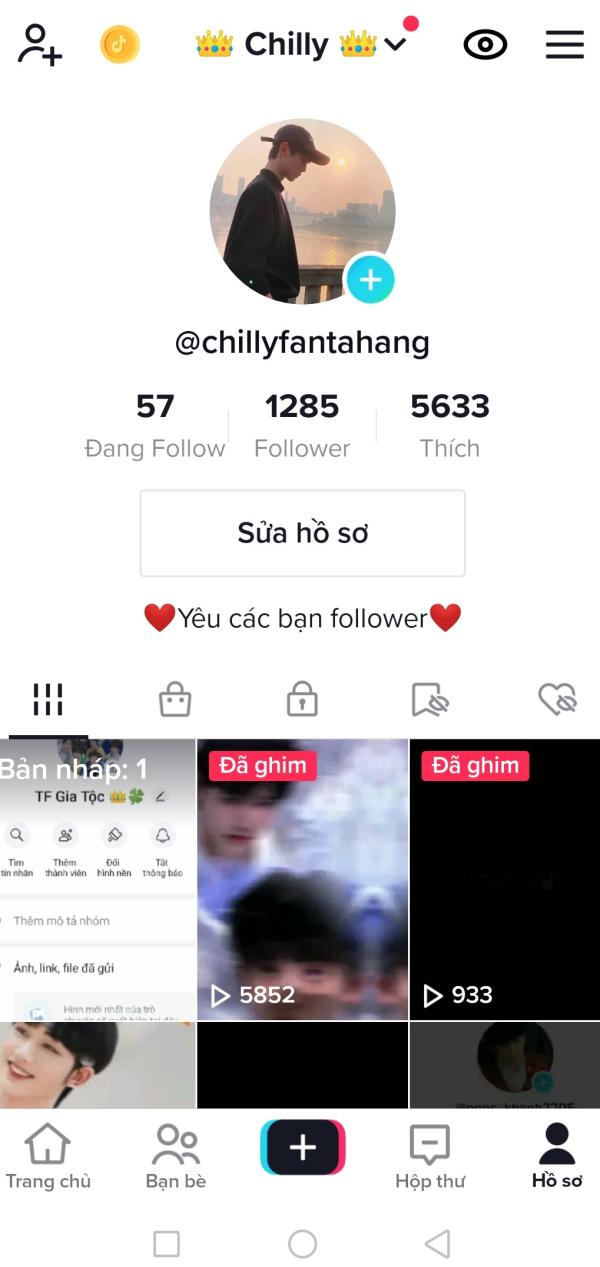Switch to the hidden liked videos tab

557,700
